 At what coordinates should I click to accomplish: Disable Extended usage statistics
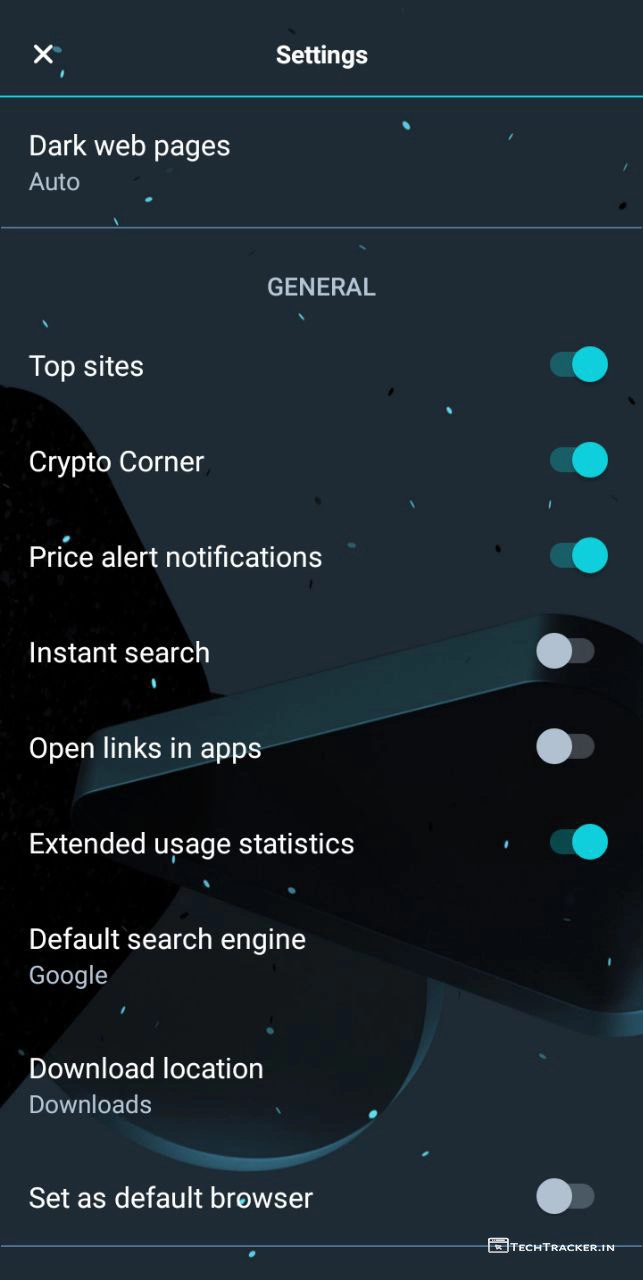point(578,842)
